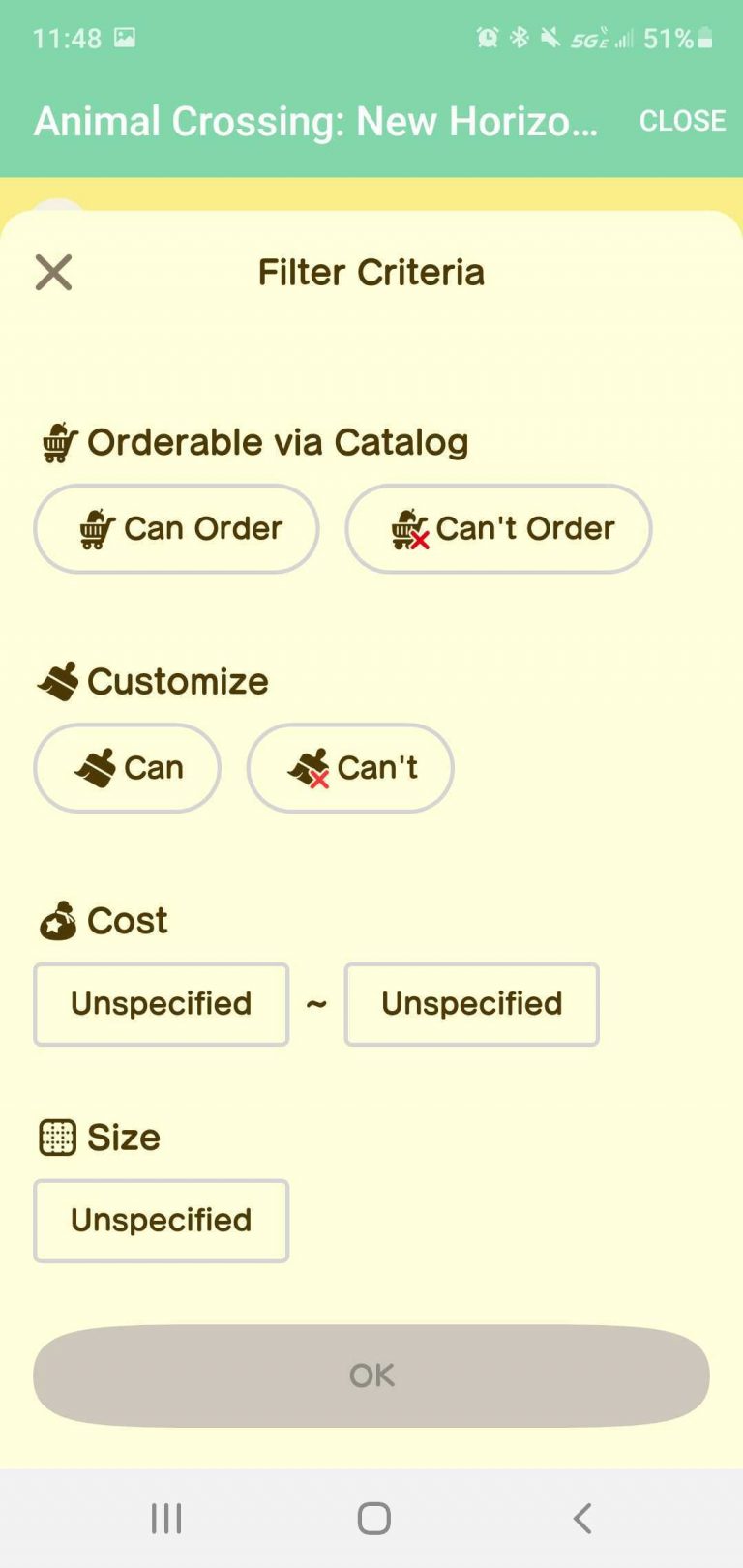Go back using the system back button
Image resolution: width=743 pixels, height=1568 pixels.
(581, 1519)
